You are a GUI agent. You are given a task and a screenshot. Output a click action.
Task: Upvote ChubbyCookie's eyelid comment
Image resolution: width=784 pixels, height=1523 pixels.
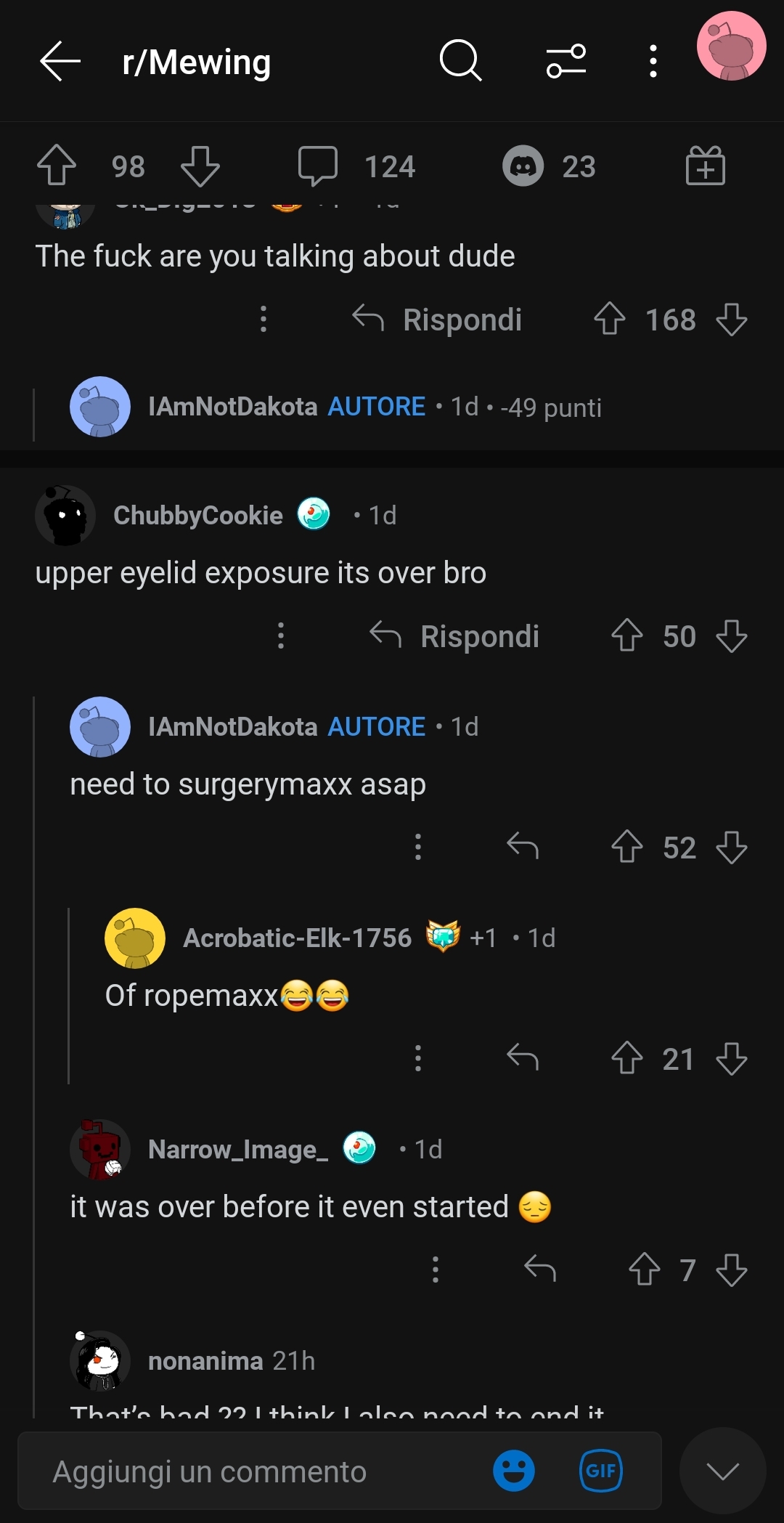pos(627,635)
